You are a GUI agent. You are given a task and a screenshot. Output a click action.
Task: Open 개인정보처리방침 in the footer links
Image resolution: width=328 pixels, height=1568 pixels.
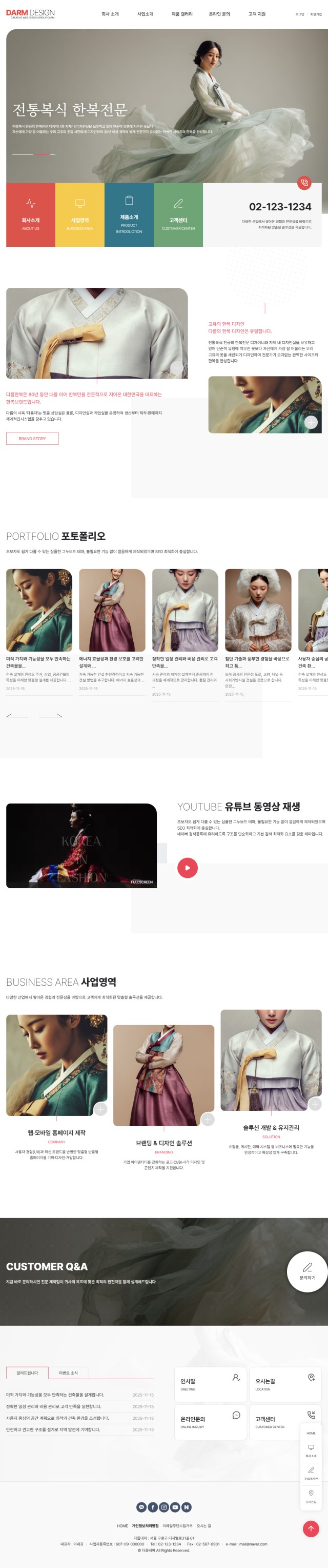point(145,1526)
